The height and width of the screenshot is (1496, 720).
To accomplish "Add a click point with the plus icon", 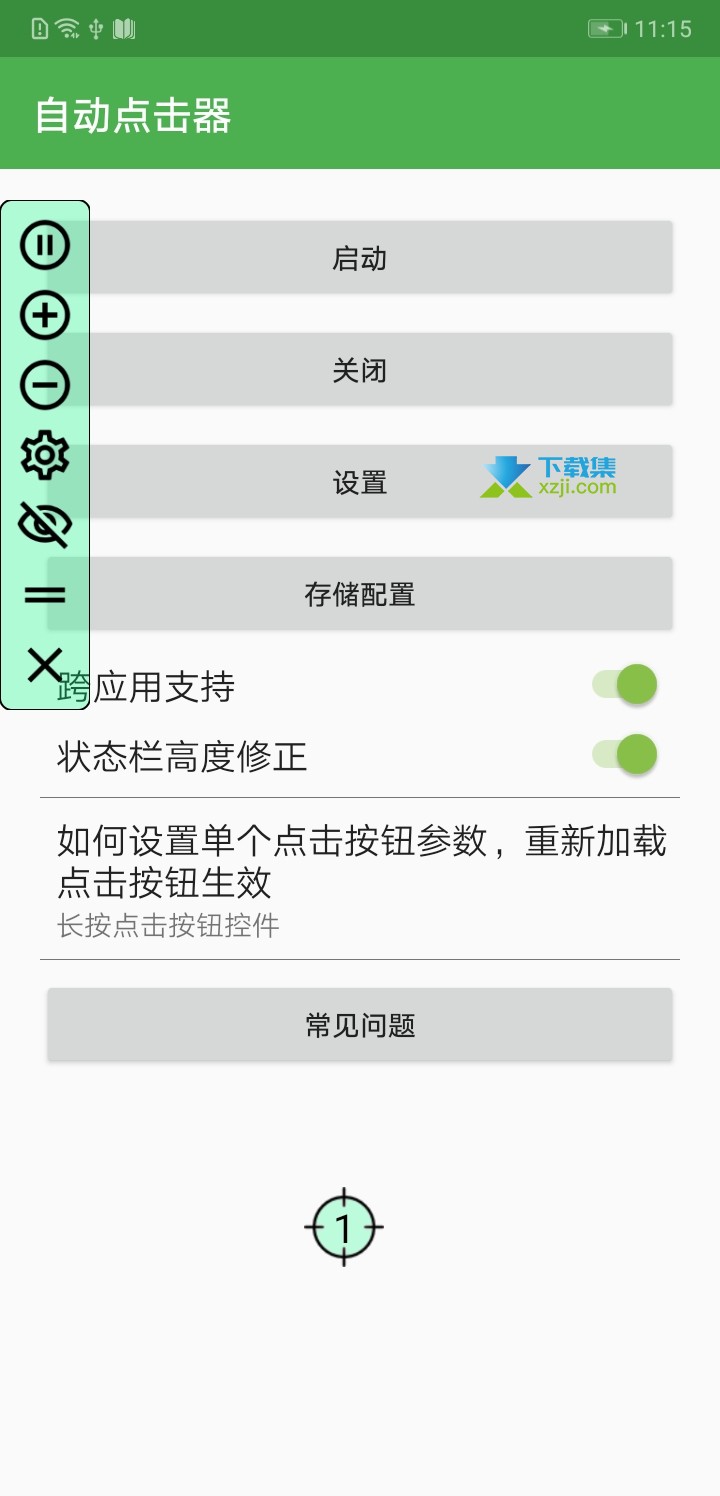I will (45, 316).
